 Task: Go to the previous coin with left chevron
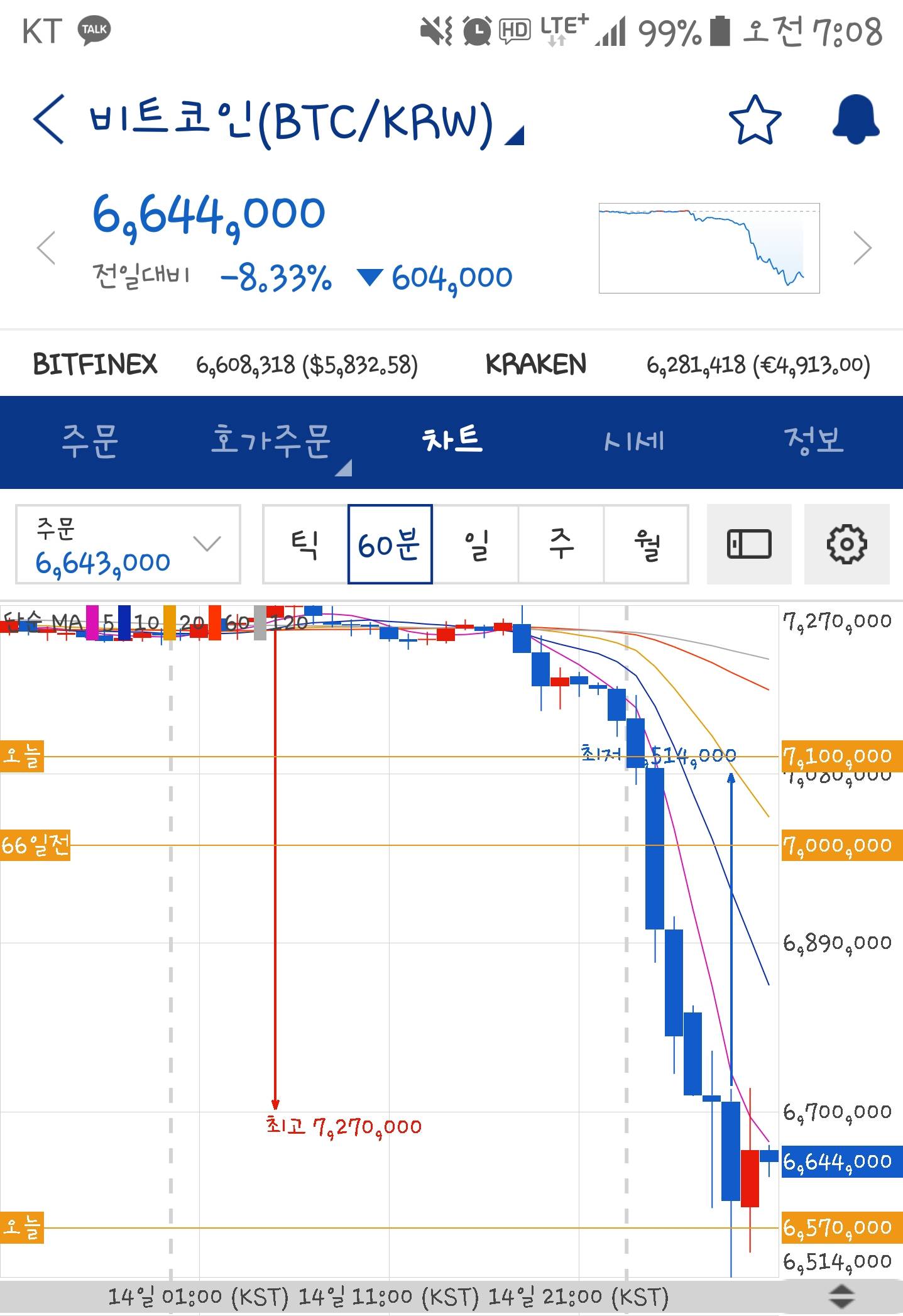tap(47, 248)
